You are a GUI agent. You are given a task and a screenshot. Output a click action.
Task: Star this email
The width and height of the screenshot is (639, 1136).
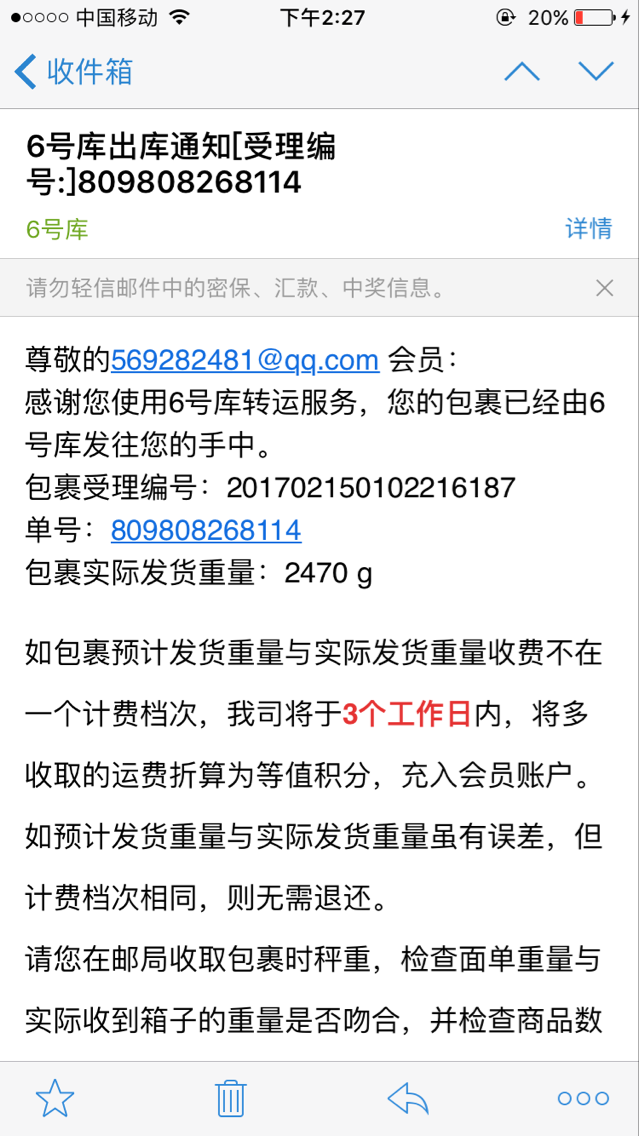55,1098
